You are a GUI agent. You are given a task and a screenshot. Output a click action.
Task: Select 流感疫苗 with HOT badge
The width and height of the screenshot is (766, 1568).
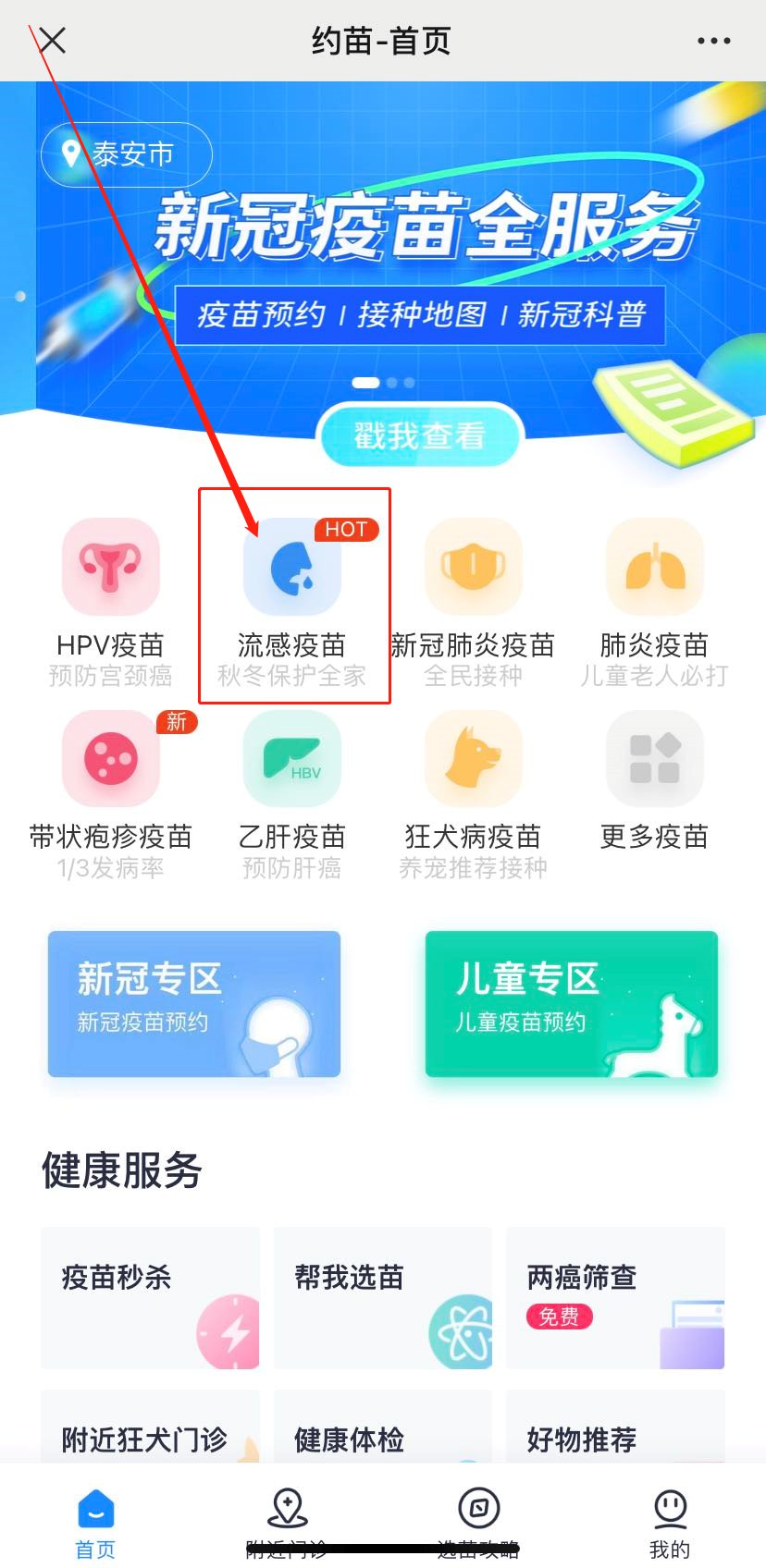(292, 601)
